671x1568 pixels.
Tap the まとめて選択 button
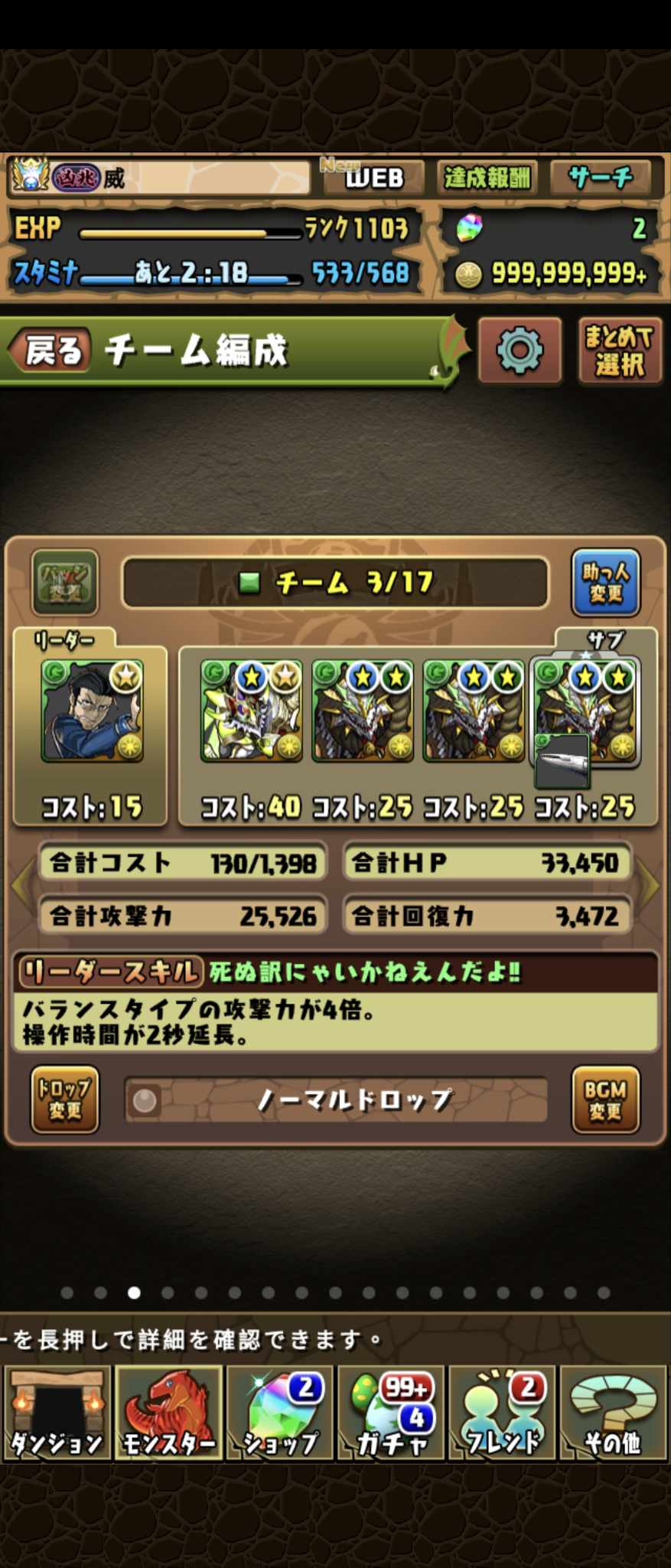(x=619, y=351)
